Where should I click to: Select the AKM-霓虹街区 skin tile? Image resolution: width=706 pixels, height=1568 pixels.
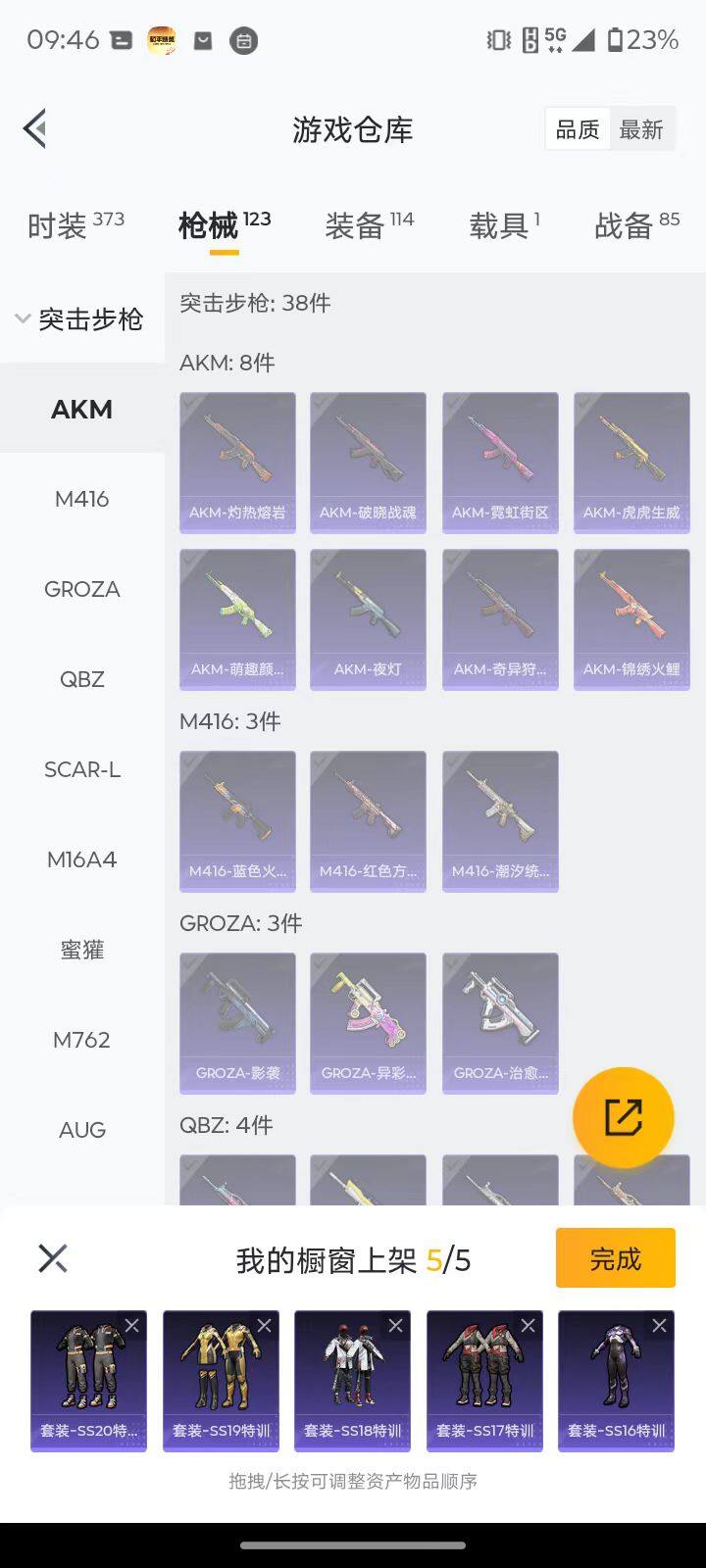500,462
